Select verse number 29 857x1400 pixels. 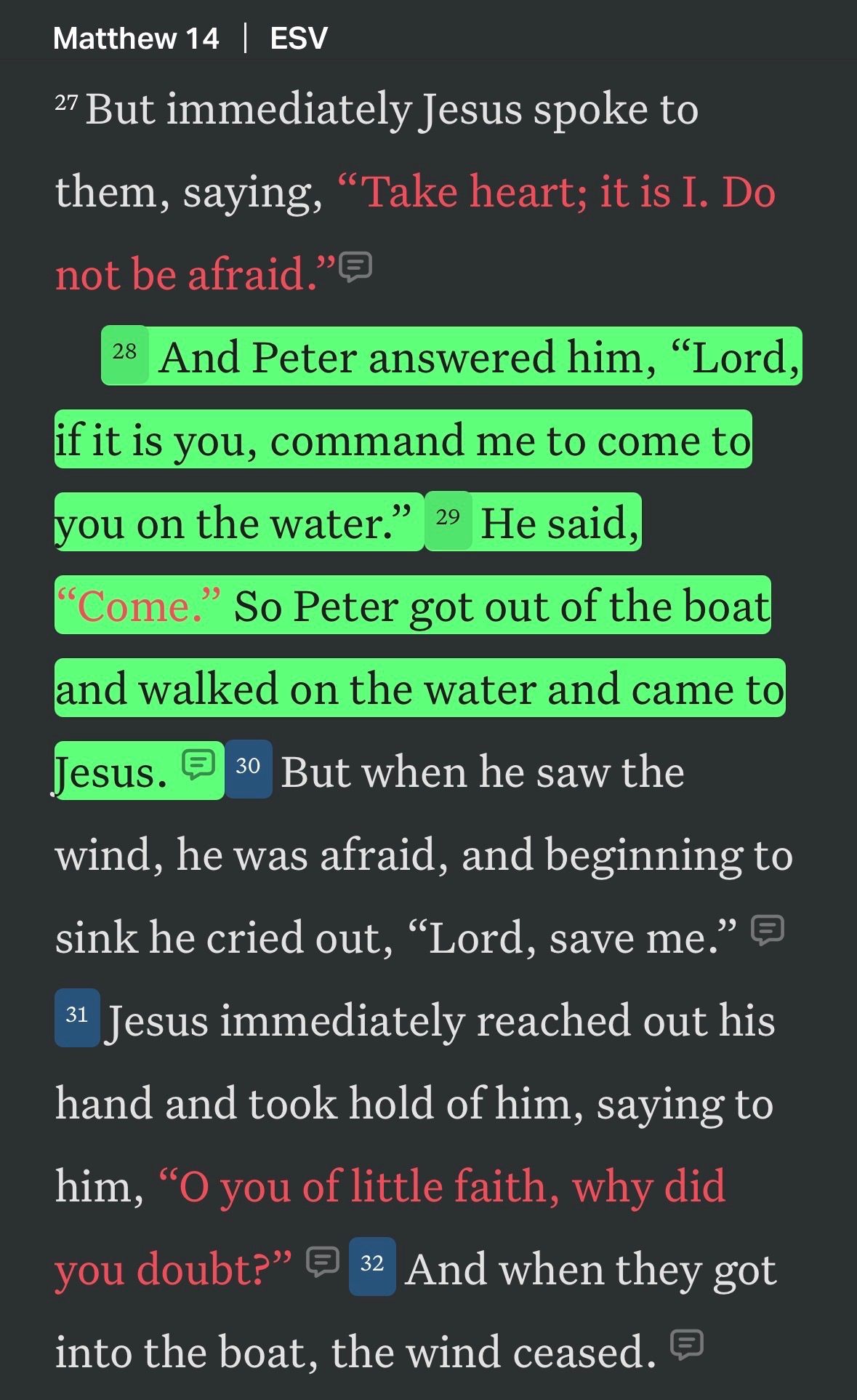click(448, 521)
